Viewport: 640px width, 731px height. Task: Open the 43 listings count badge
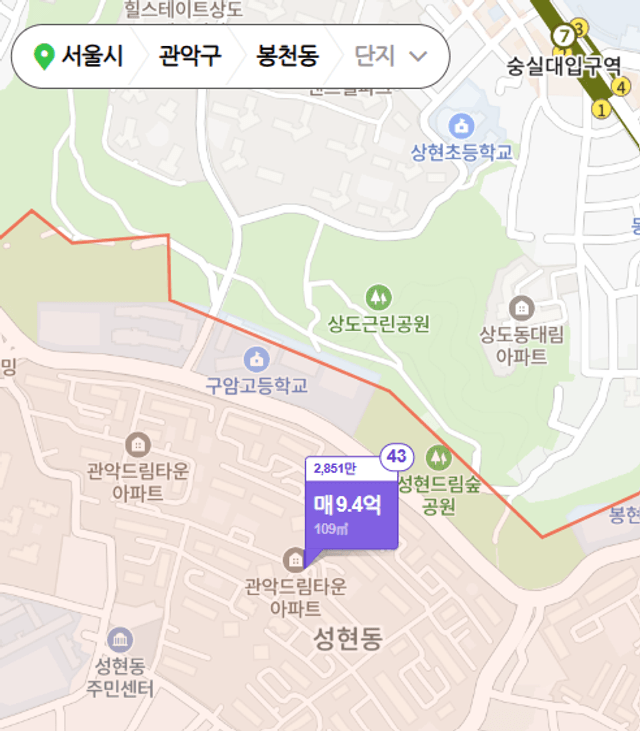coord(396,457)
